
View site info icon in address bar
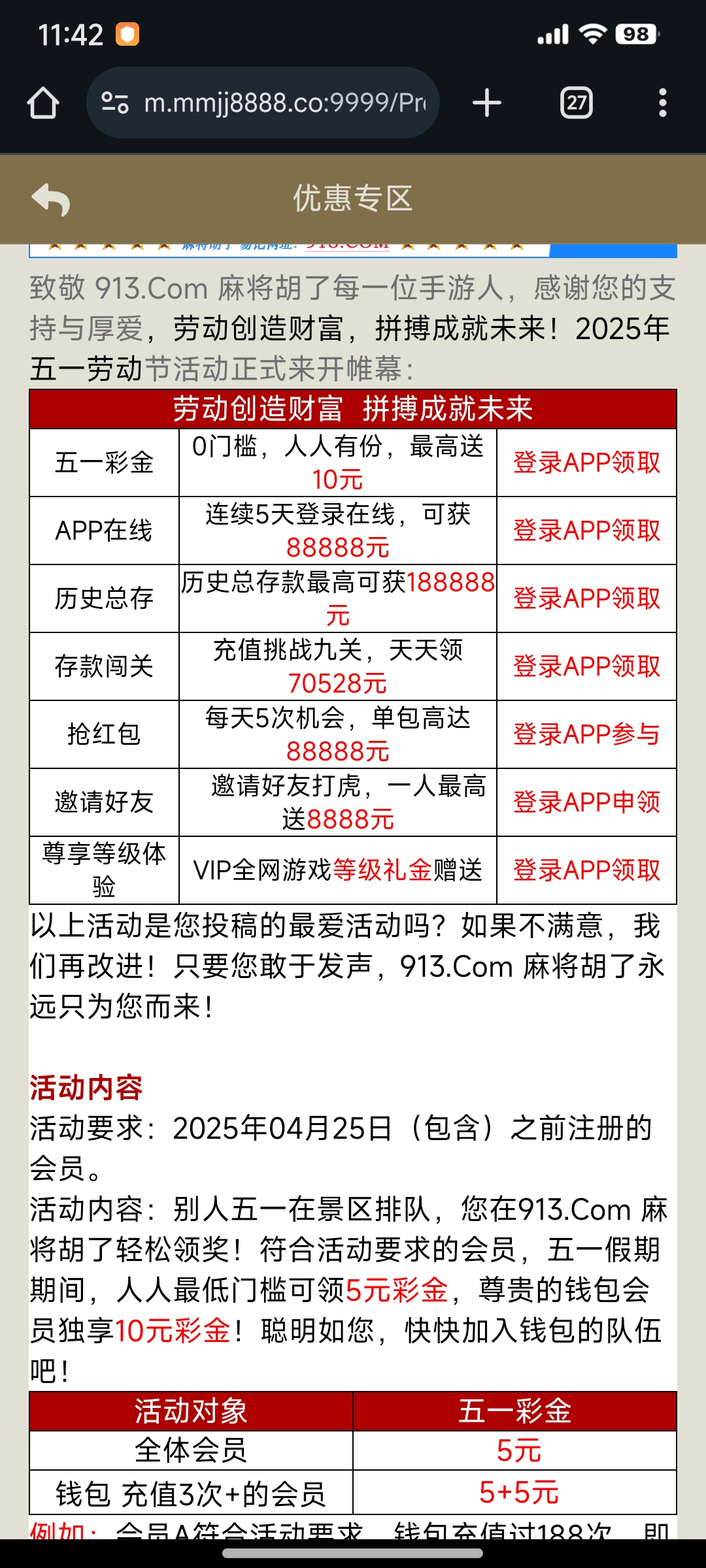pos(115,103)
